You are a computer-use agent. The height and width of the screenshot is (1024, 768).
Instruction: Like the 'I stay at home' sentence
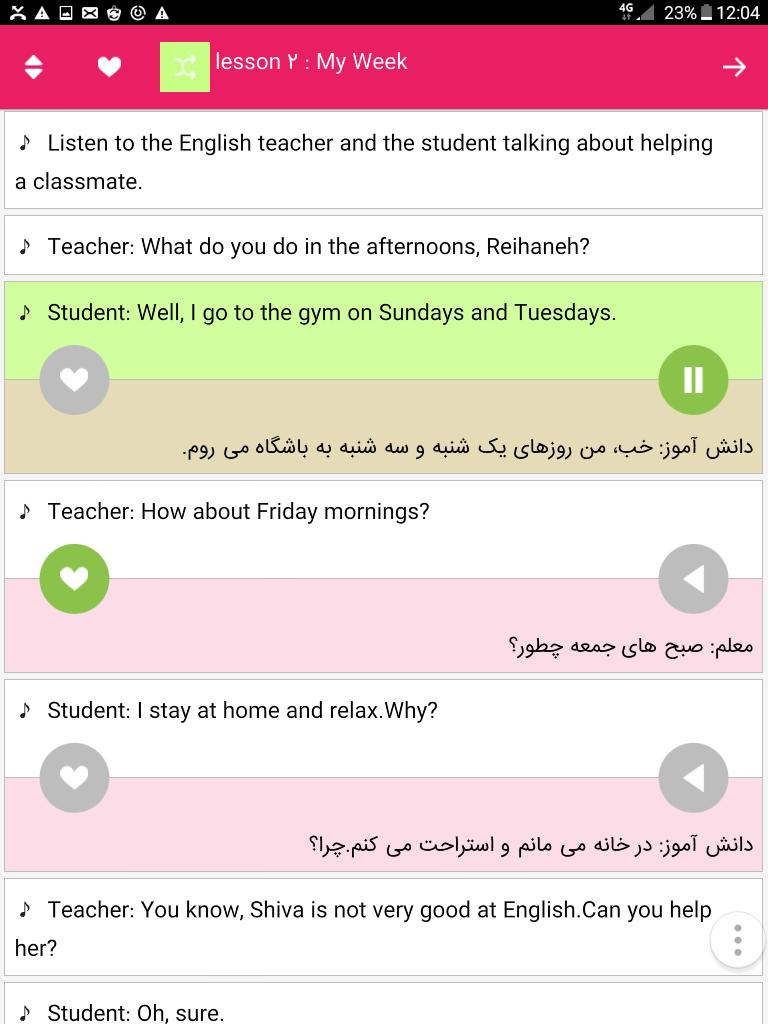click(74, 778)
